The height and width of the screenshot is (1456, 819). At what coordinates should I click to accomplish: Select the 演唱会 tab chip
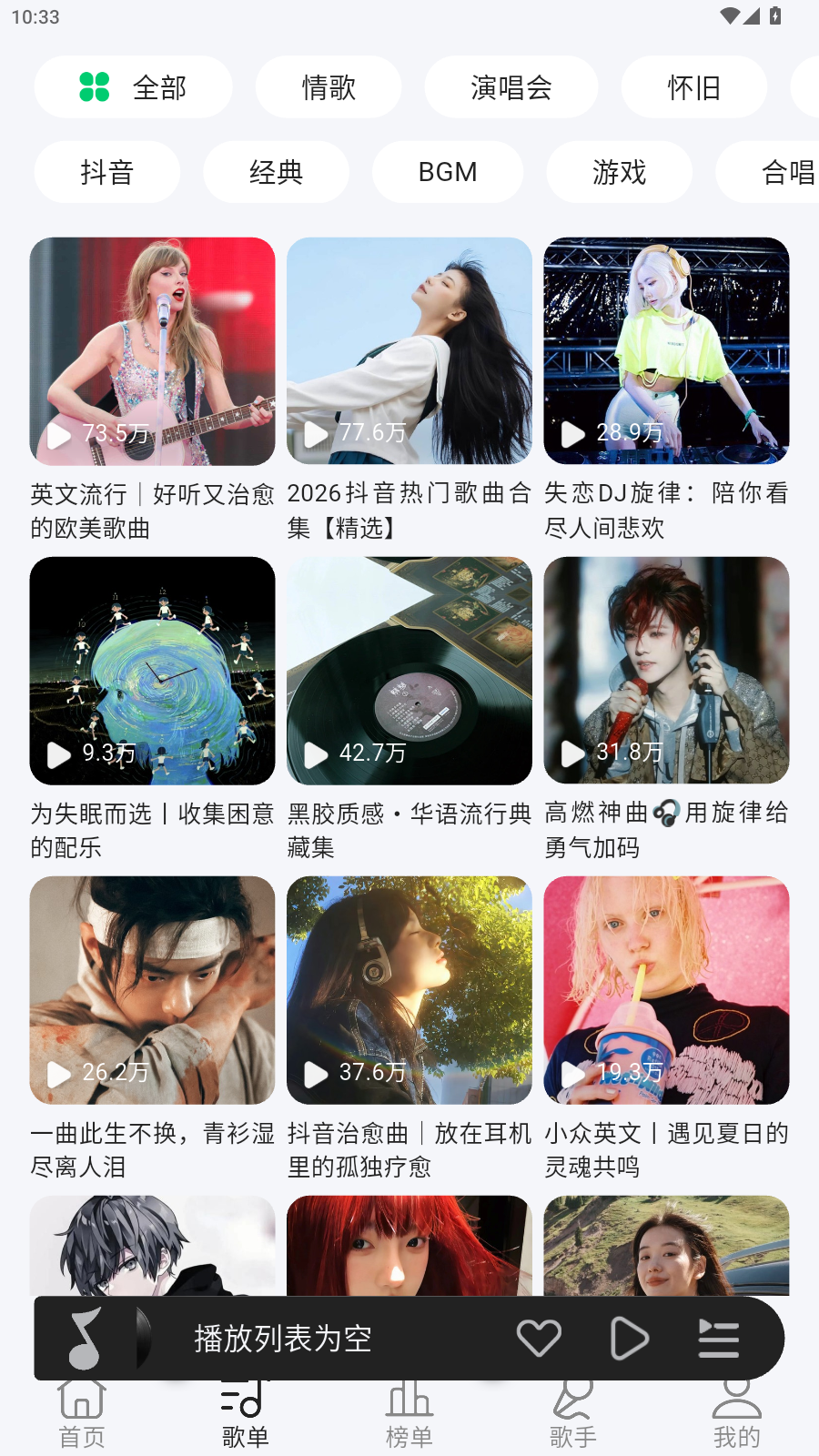(511, 86)
